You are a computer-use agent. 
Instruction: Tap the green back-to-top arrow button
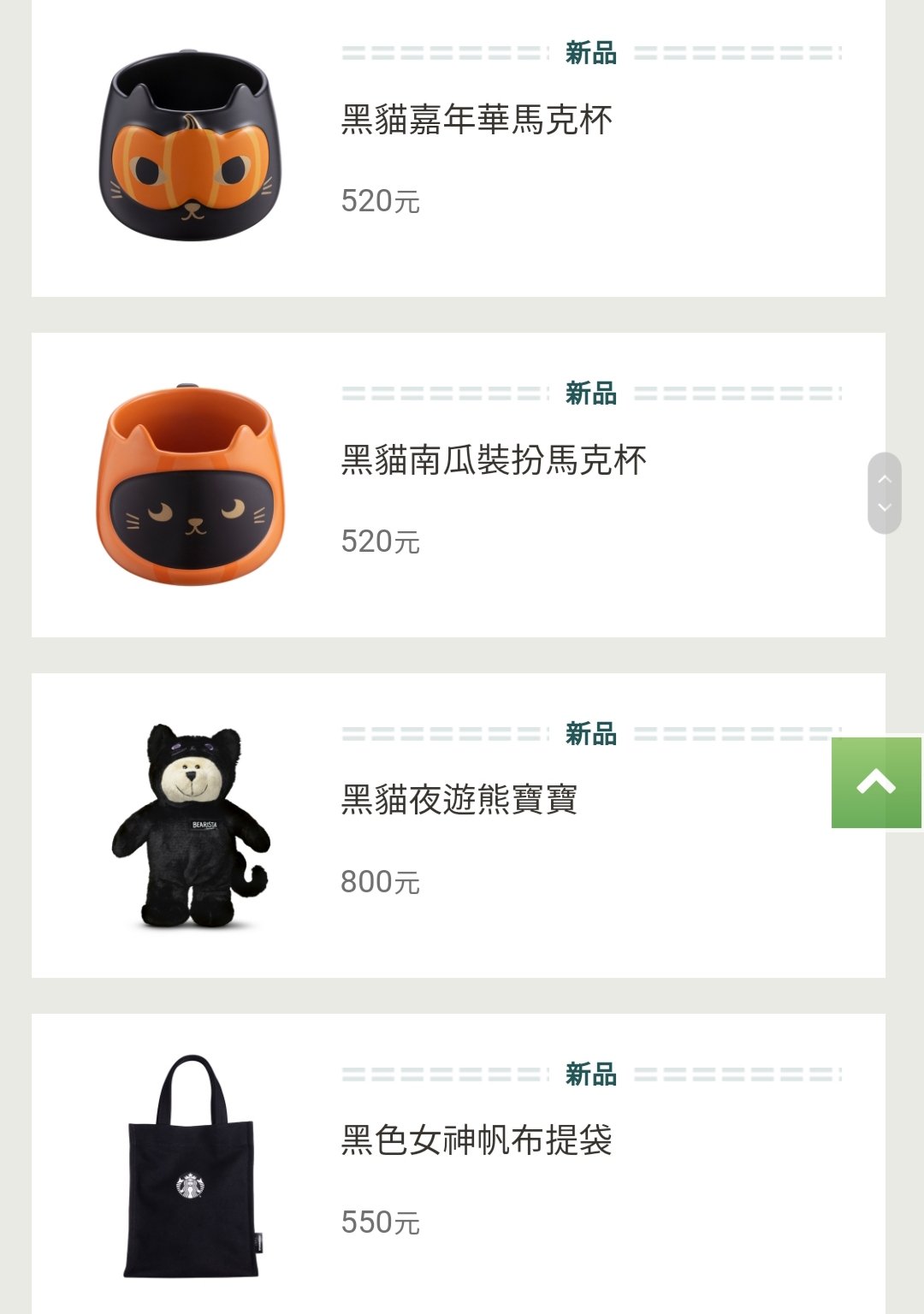point(876,783)
